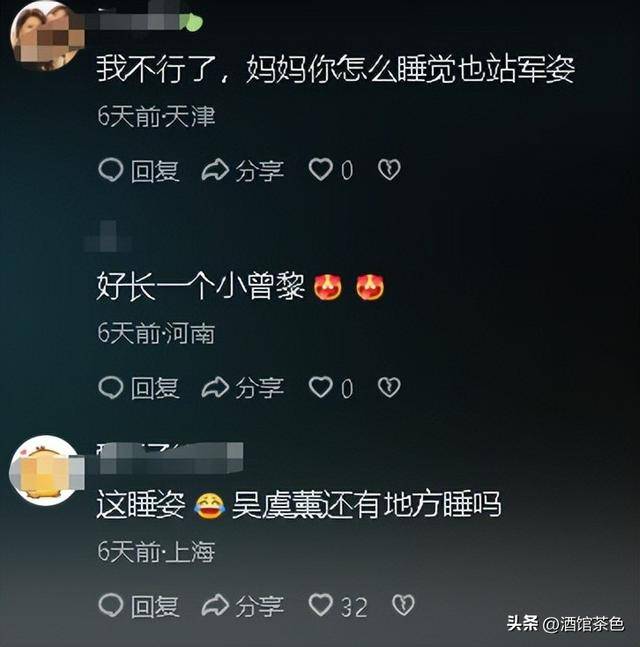
Task: Reply to the 这睡姿 comment from 上海
Action: point(139,605)
